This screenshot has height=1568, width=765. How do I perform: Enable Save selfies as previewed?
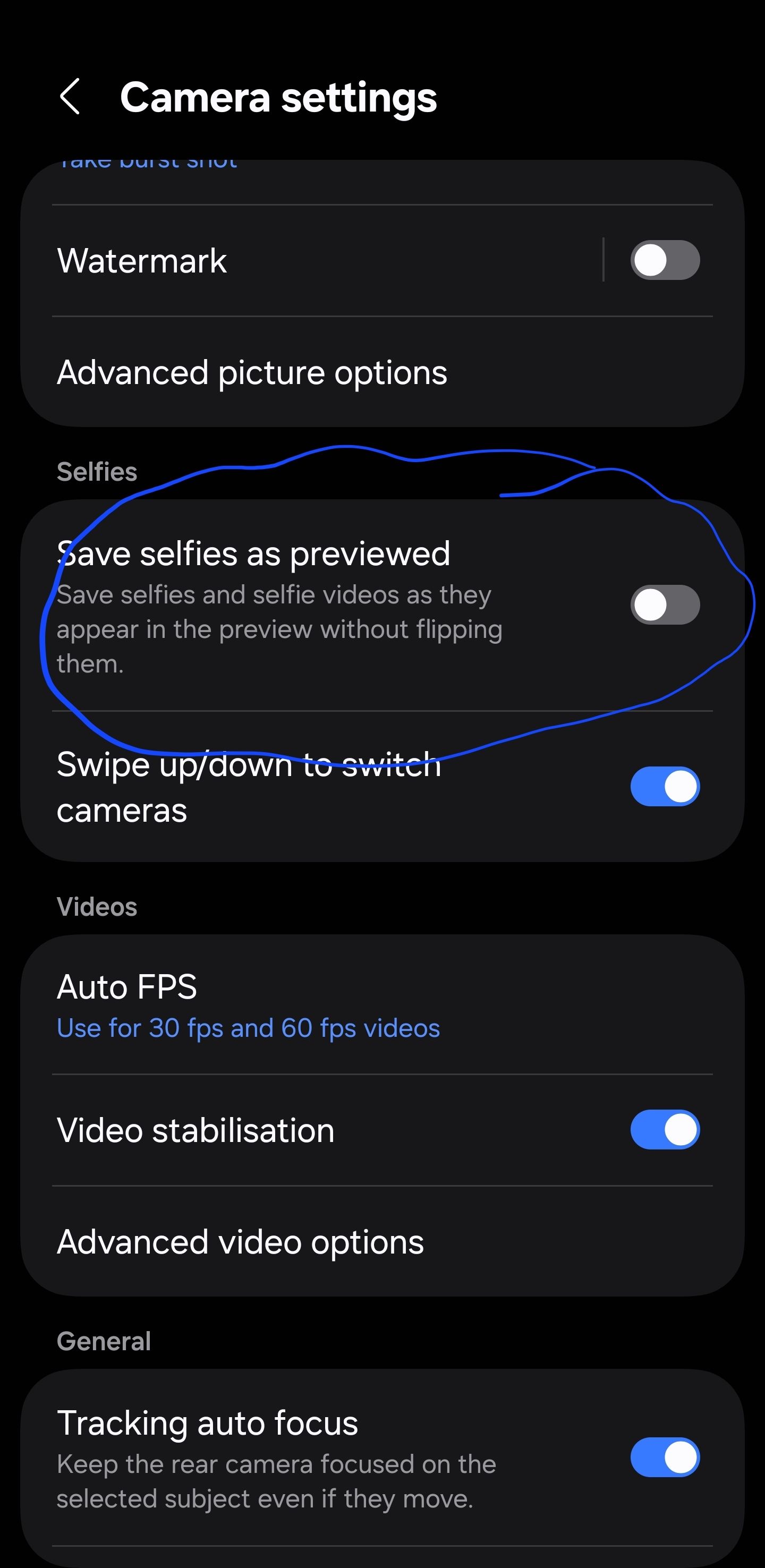coord(665,604)
